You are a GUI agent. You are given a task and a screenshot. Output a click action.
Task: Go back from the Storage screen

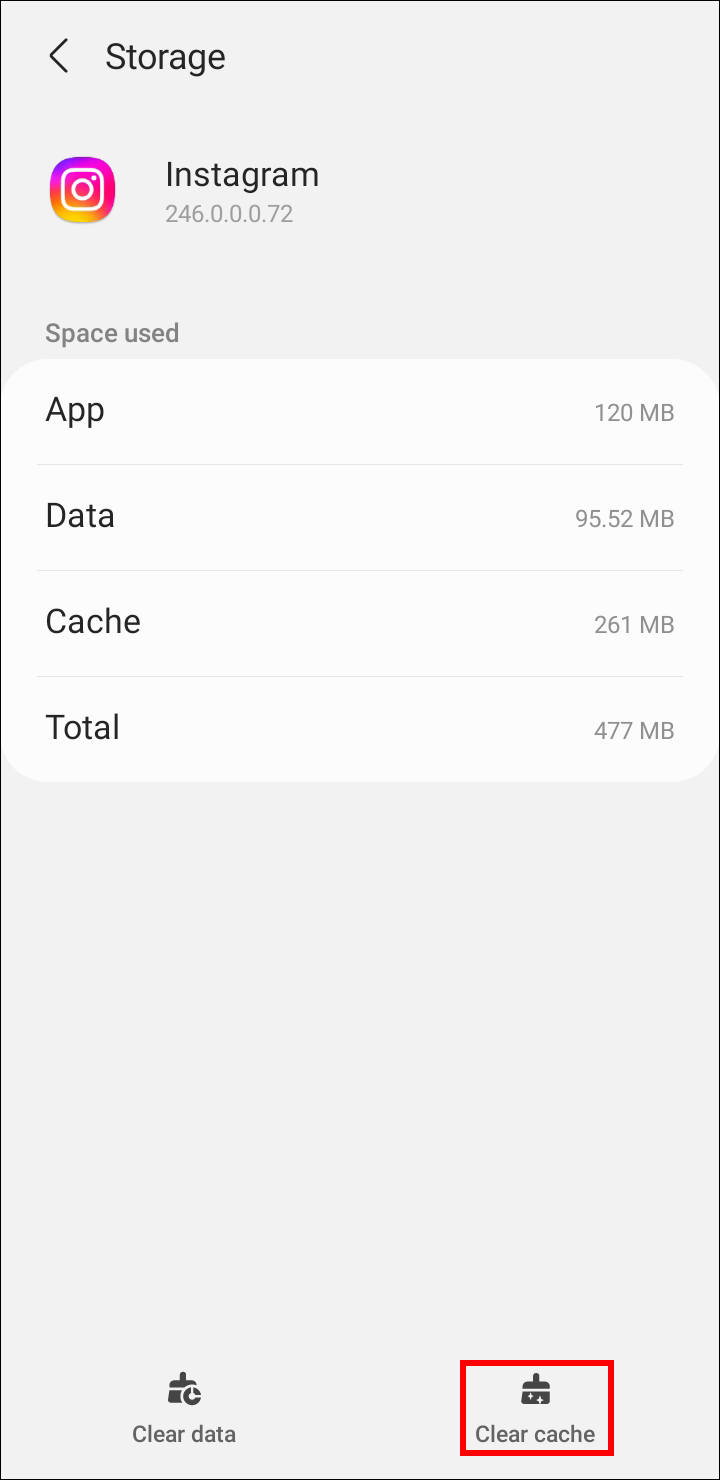(59, 57)
